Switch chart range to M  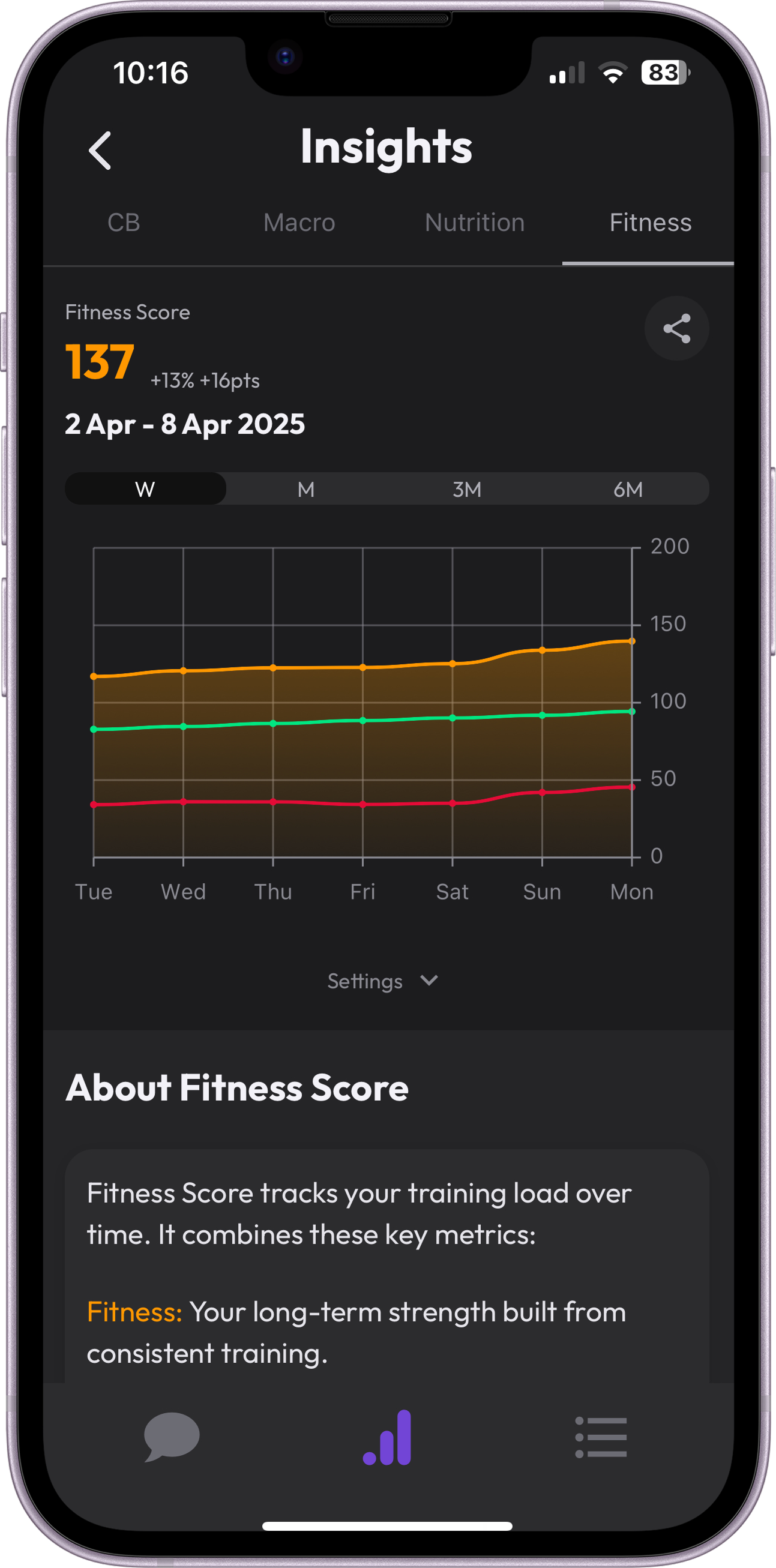click(306, 490)
